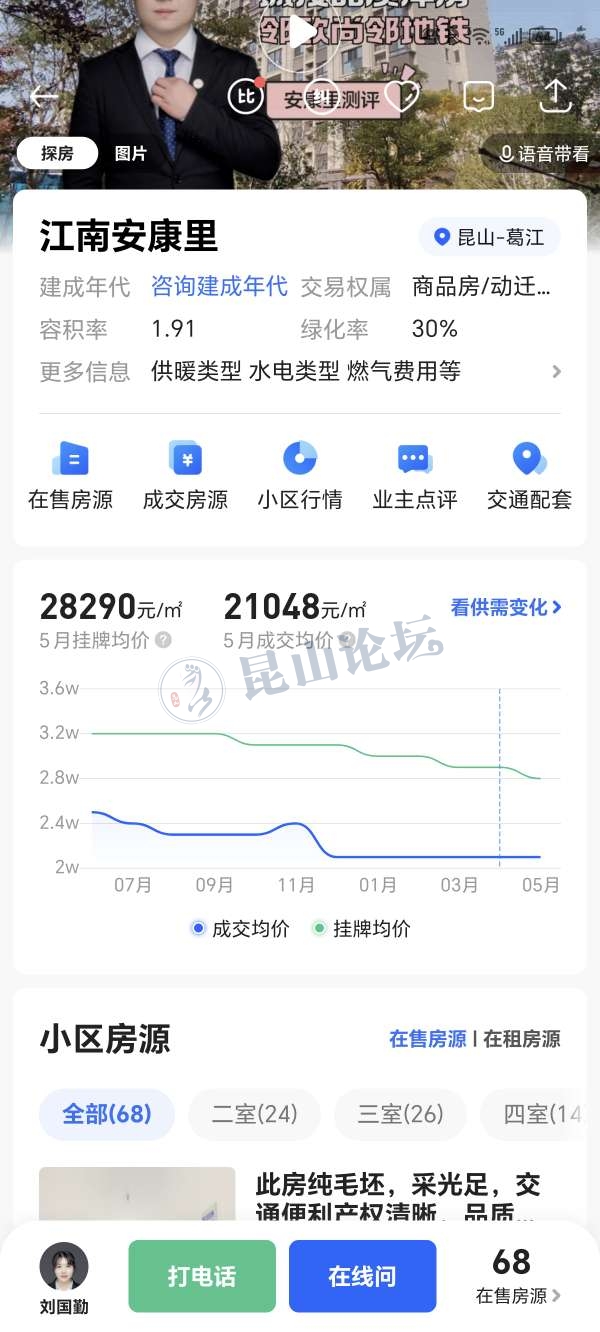Viewport: 600px width, 1332px height.
Task: Share this community page
Action: (x=555, y=96)
